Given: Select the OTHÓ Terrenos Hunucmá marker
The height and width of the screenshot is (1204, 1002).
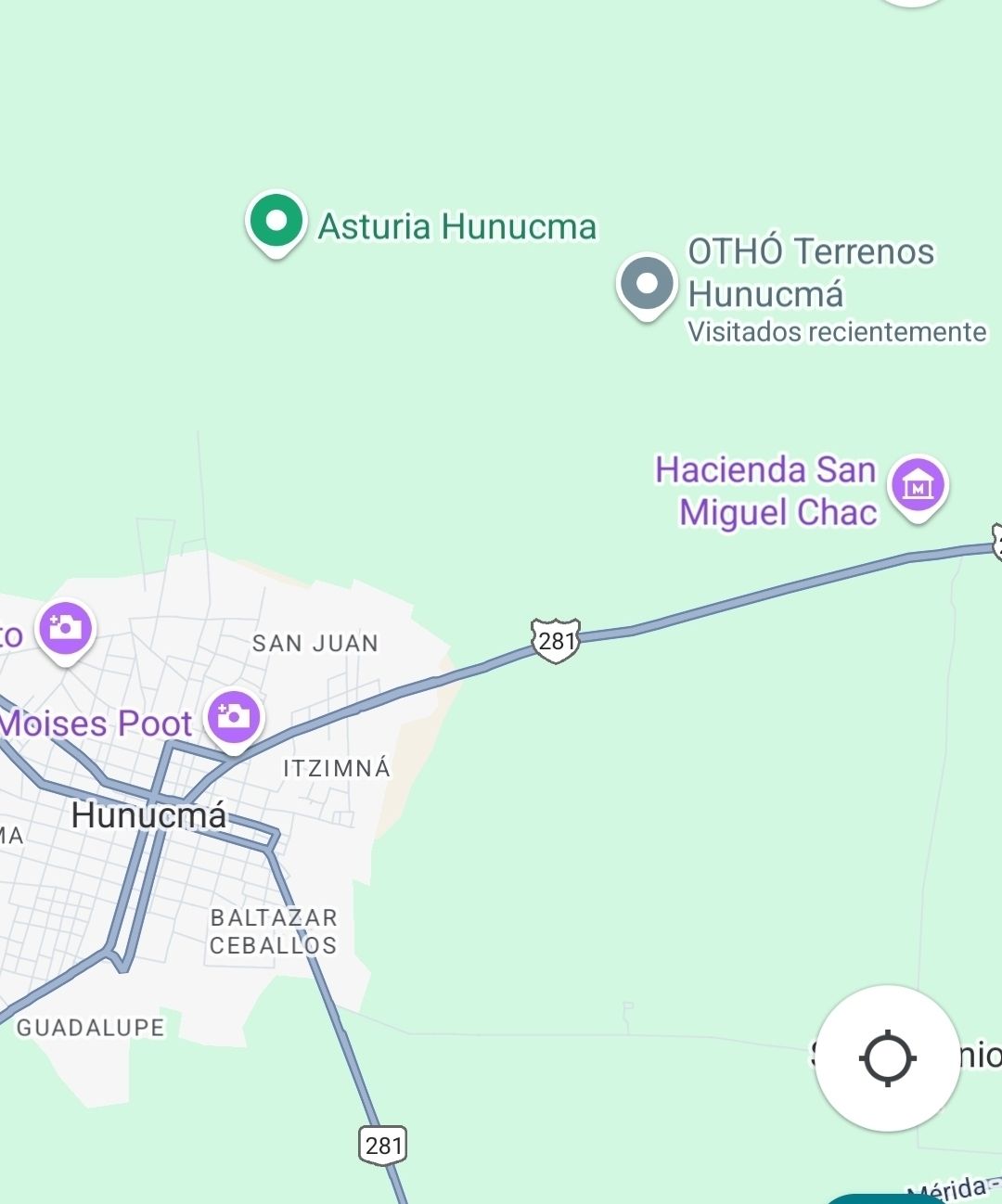Looking at the screenshot, I should [647, 284].
